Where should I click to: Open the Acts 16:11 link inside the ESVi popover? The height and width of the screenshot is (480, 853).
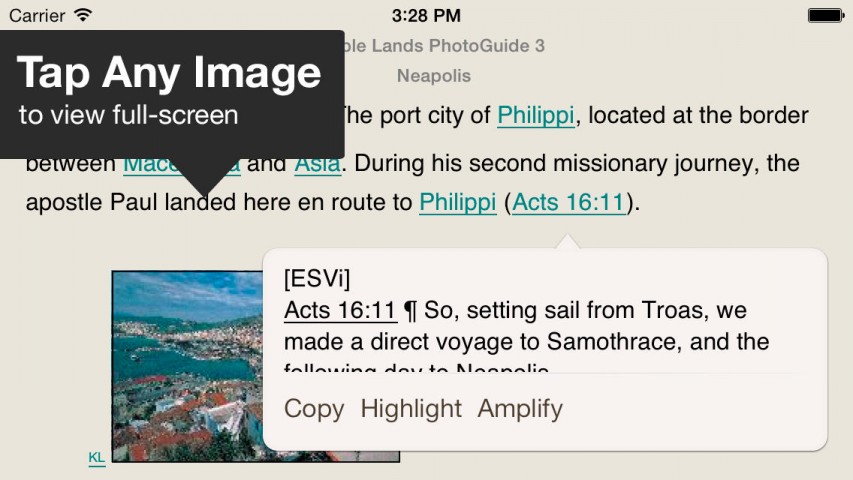click(340, 311)
